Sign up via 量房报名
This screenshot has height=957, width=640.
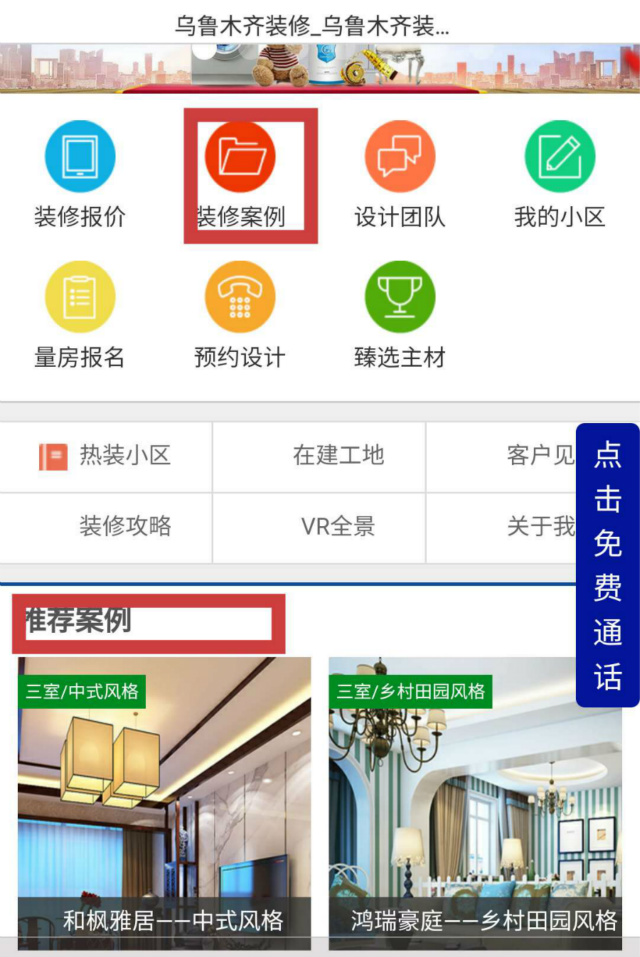click(x=80, y=315)
